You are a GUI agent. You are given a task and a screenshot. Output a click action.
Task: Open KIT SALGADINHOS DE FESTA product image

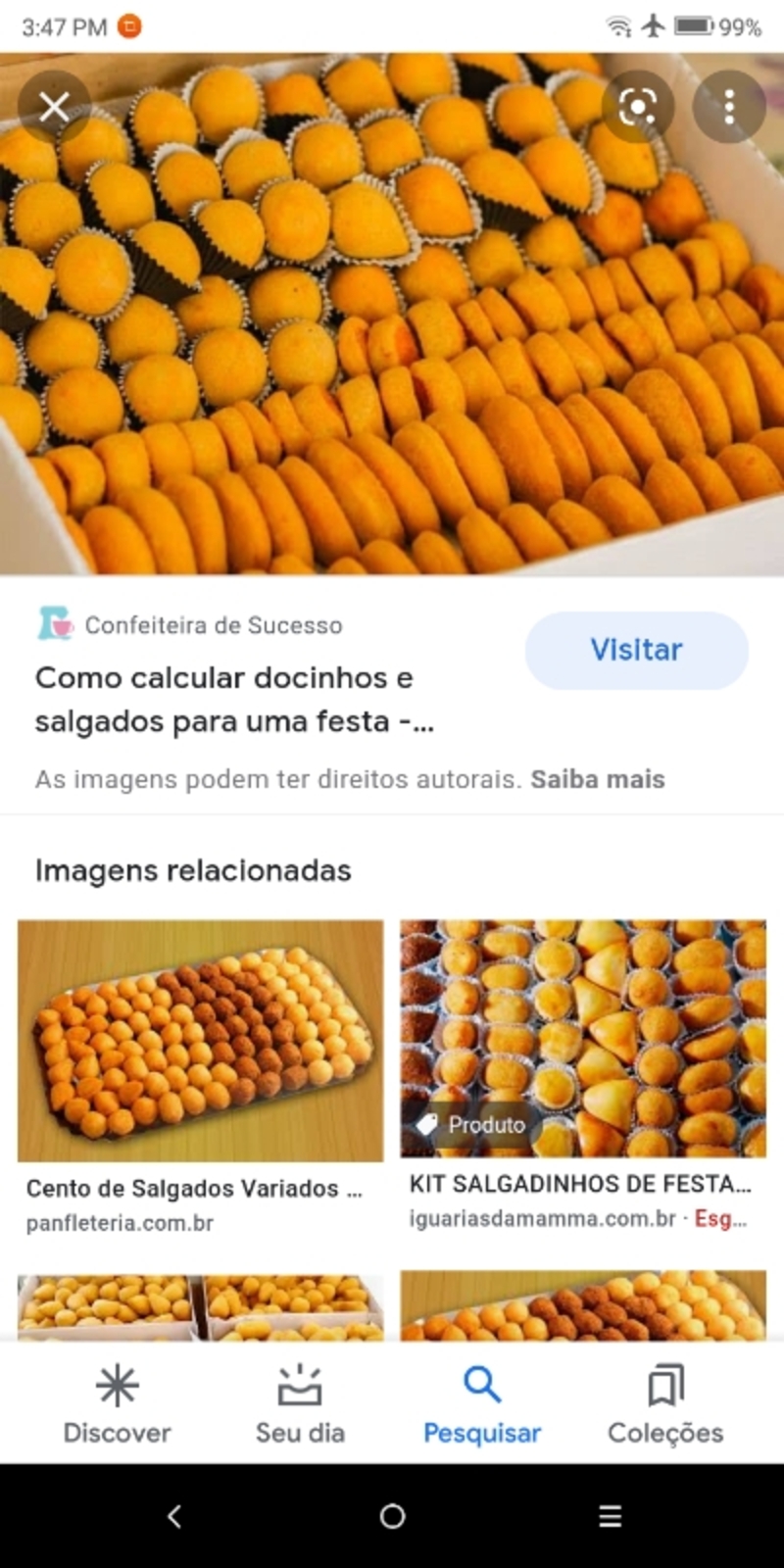pos(583,1039)
